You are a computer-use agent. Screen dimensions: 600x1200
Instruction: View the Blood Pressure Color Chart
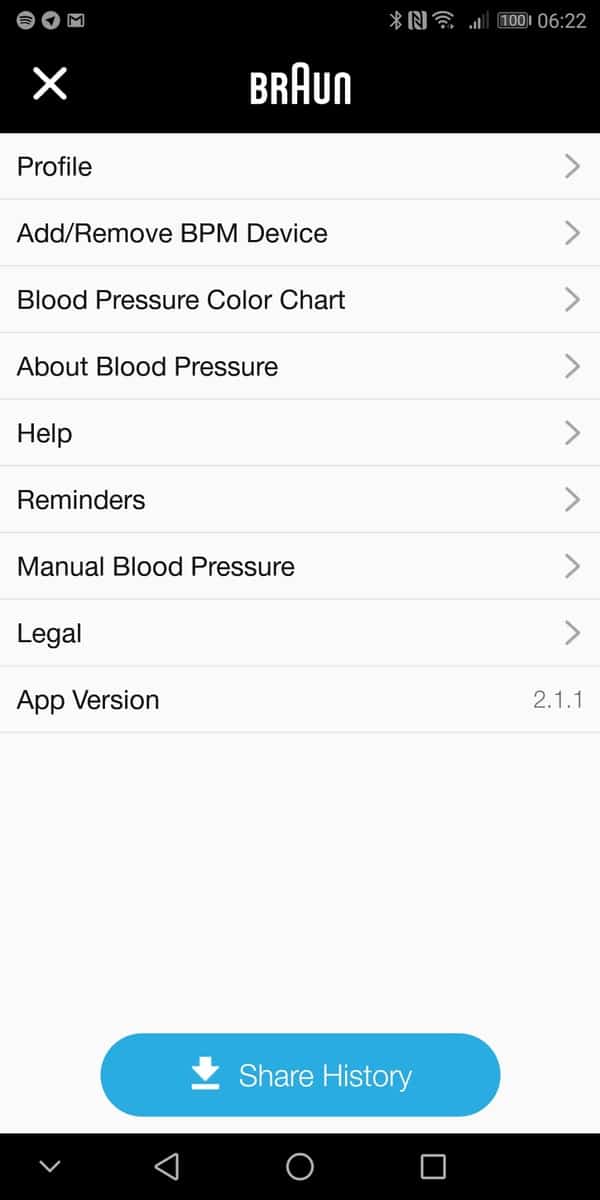pyautogui.click(x=300, y=300)
